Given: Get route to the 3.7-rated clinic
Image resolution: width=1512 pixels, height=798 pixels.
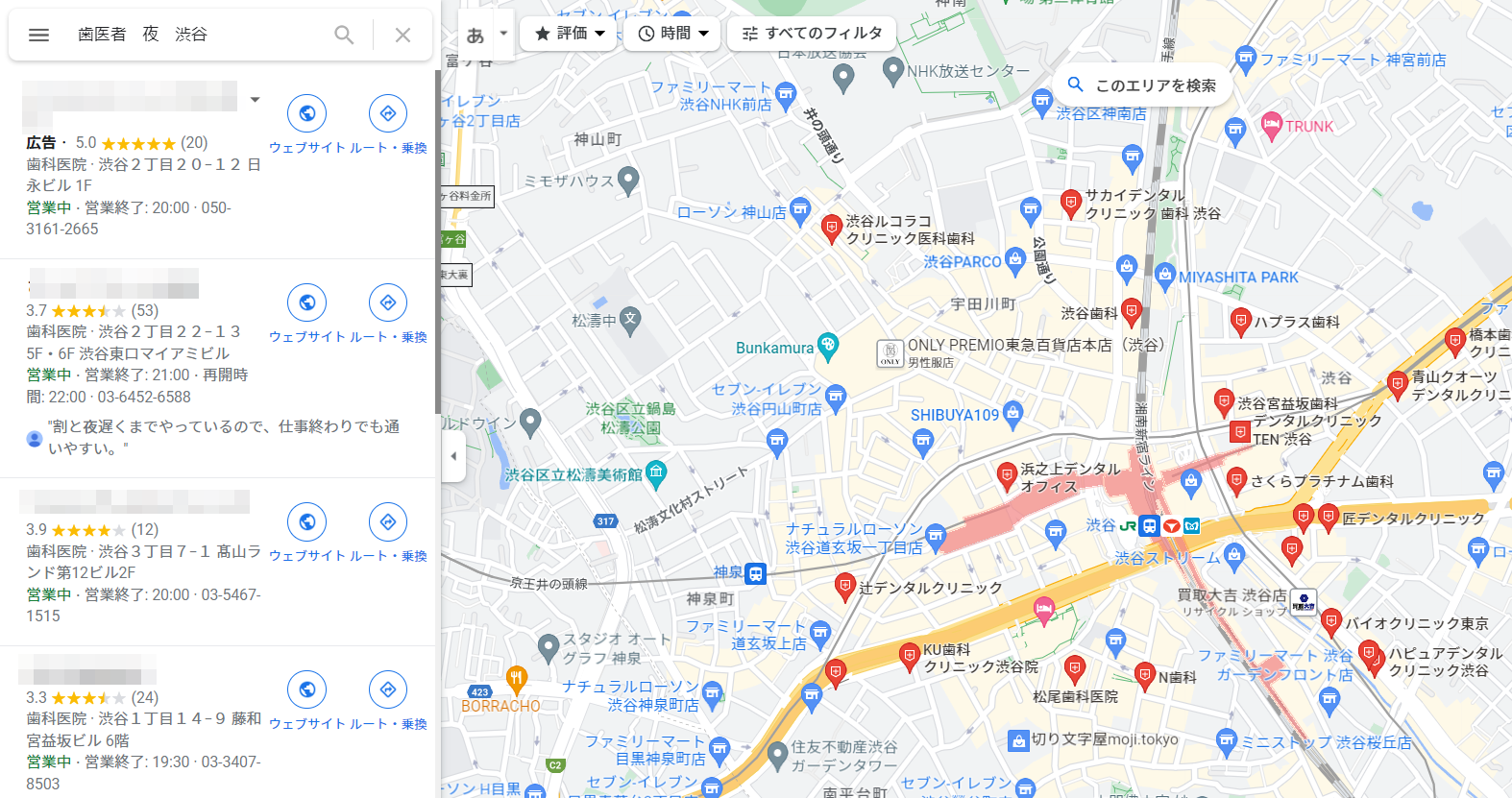Looking at the screenshot, I should pos(388,303).
